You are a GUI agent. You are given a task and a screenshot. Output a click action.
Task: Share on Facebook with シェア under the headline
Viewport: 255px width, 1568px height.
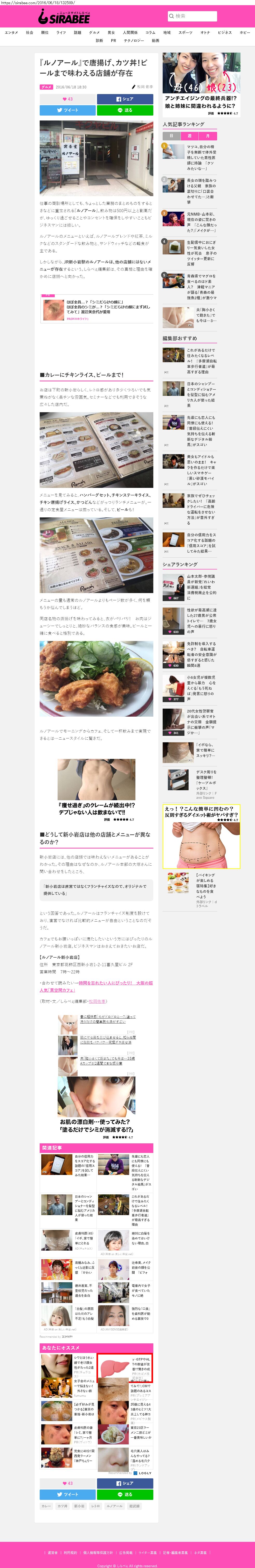125,99
